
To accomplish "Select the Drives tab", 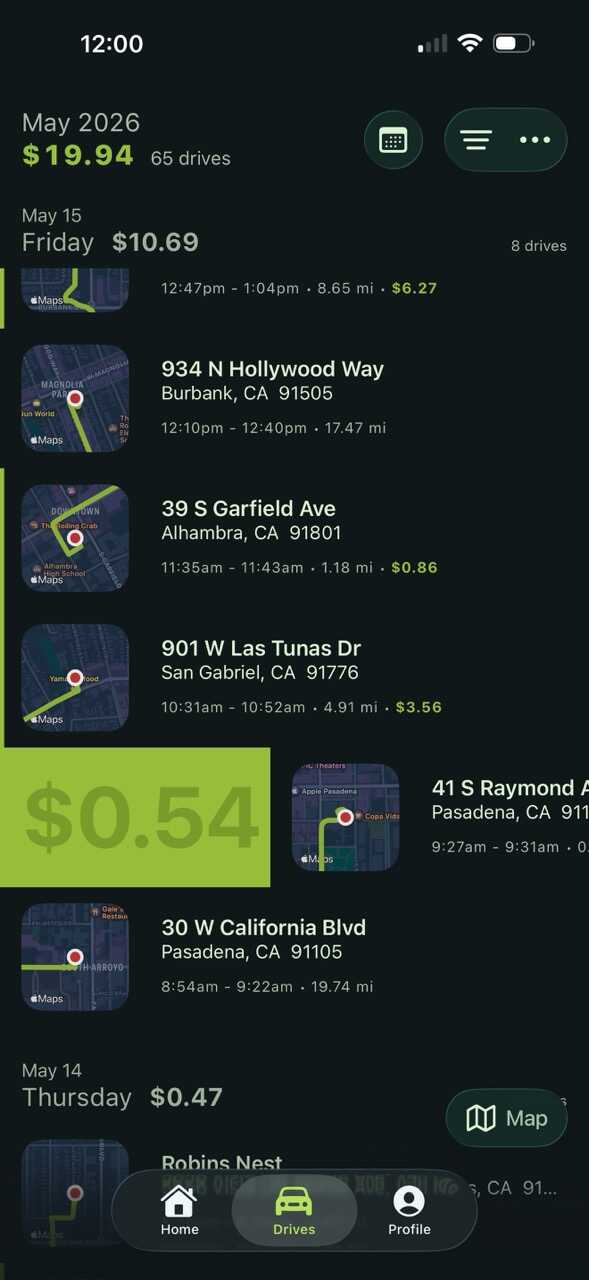I will tap(294, 1210).
